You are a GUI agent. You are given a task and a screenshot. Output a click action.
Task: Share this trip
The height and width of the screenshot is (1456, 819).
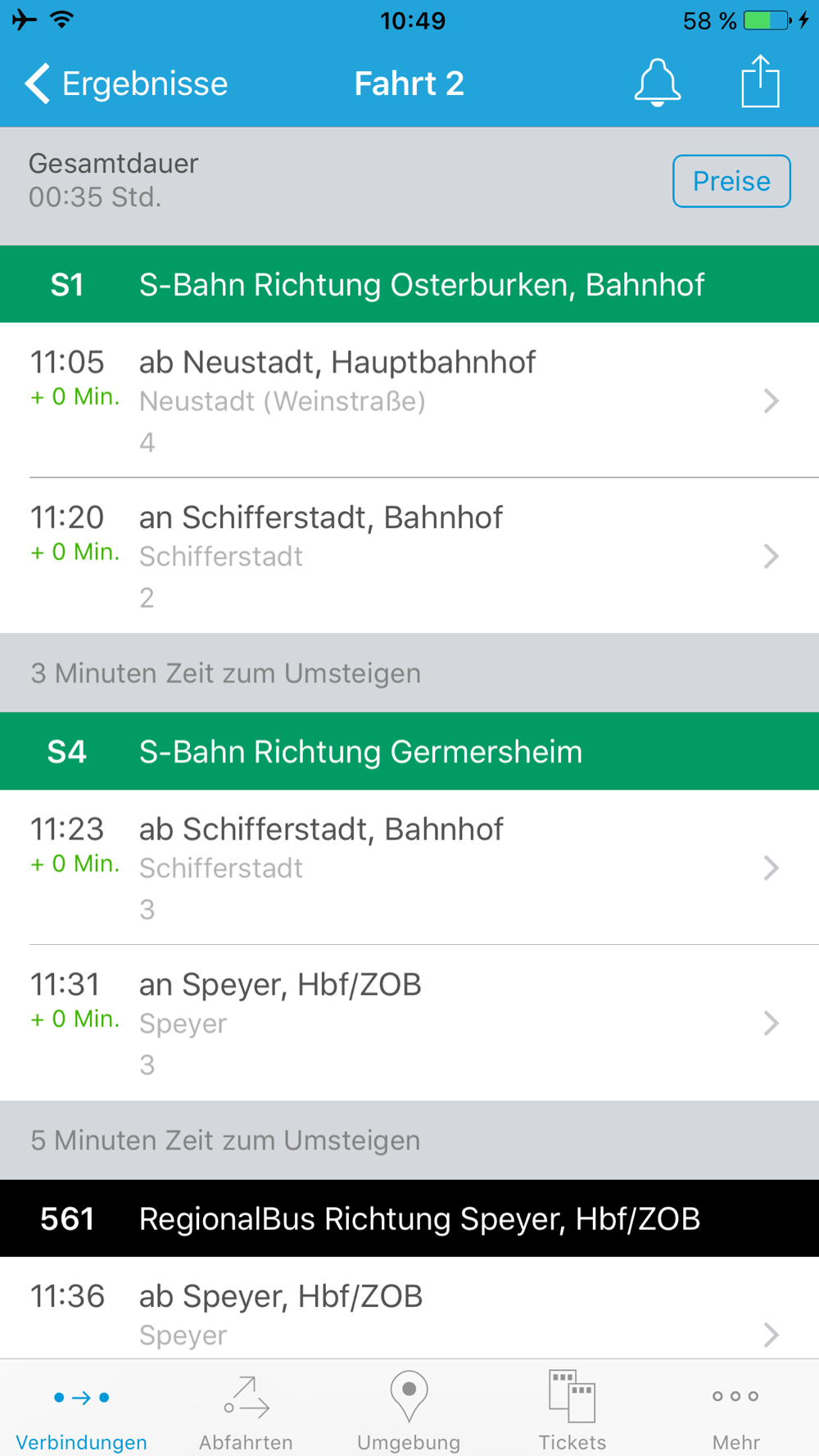[760, 82]
